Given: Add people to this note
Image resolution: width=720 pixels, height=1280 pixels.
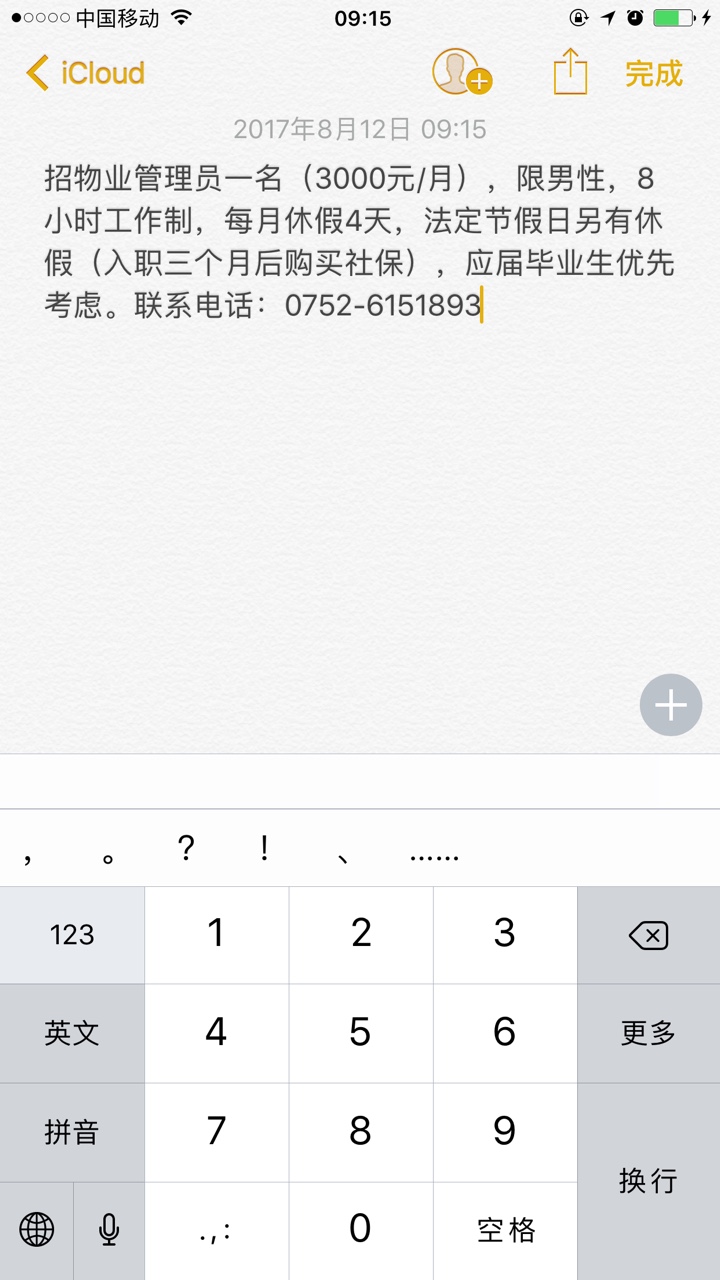Looking at the screenshot, I should [460, 72].
